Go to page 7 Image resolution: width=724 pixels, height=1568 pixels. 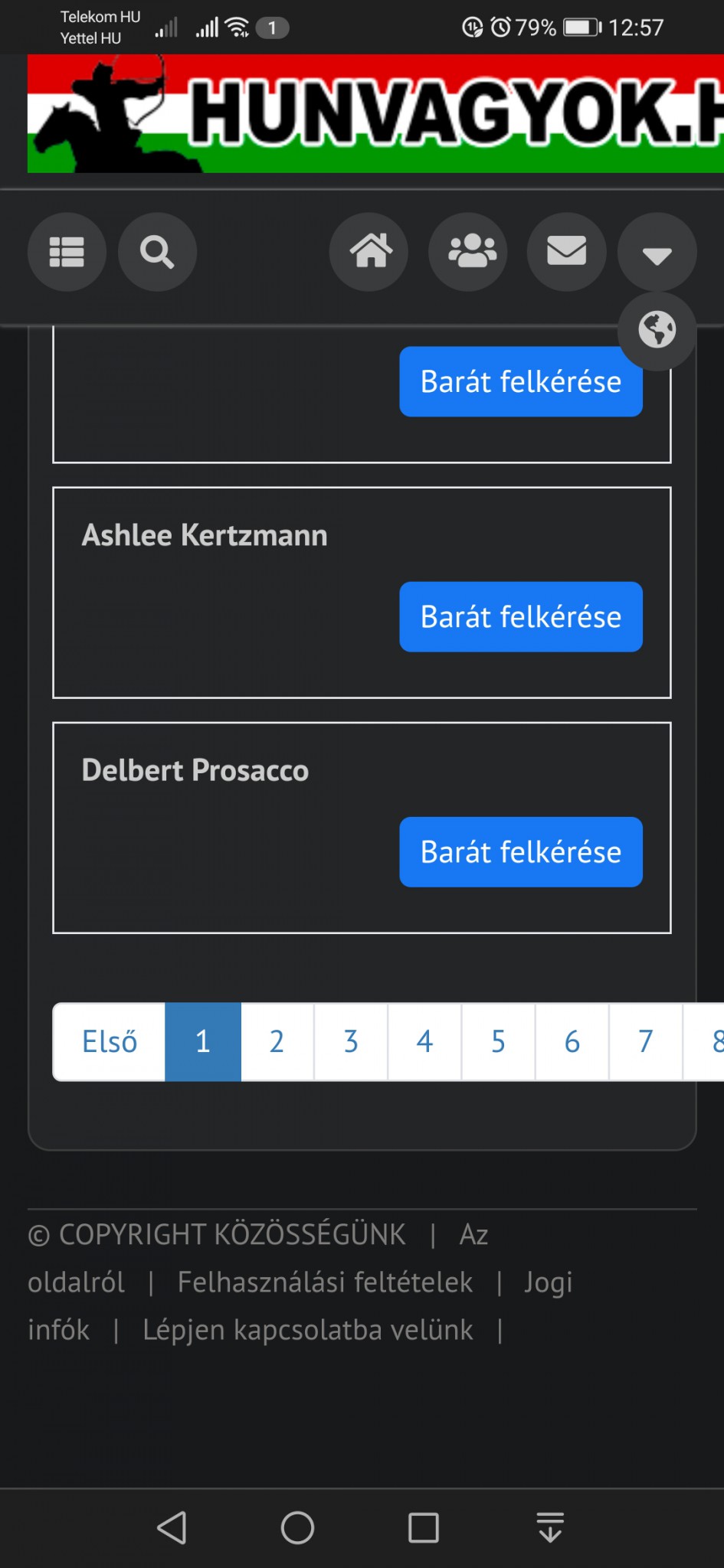pyautogui.click(x=645, y=1042)
